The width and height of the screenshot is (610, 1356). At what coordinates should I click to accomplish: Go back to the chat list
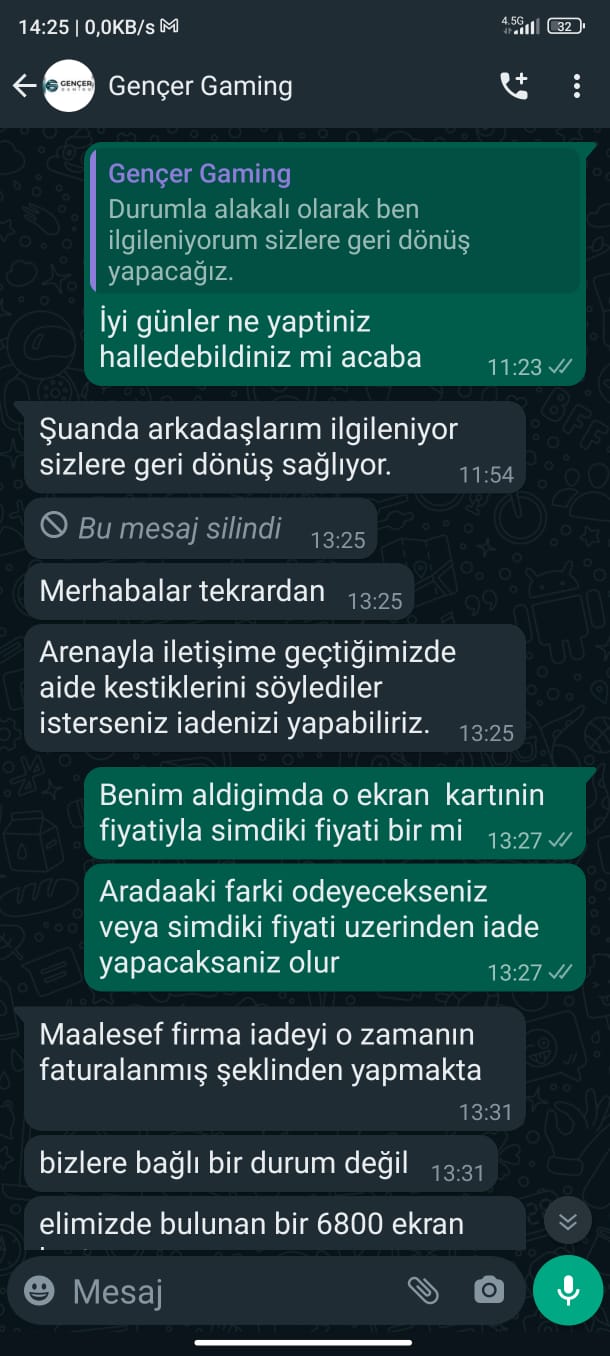24,86
